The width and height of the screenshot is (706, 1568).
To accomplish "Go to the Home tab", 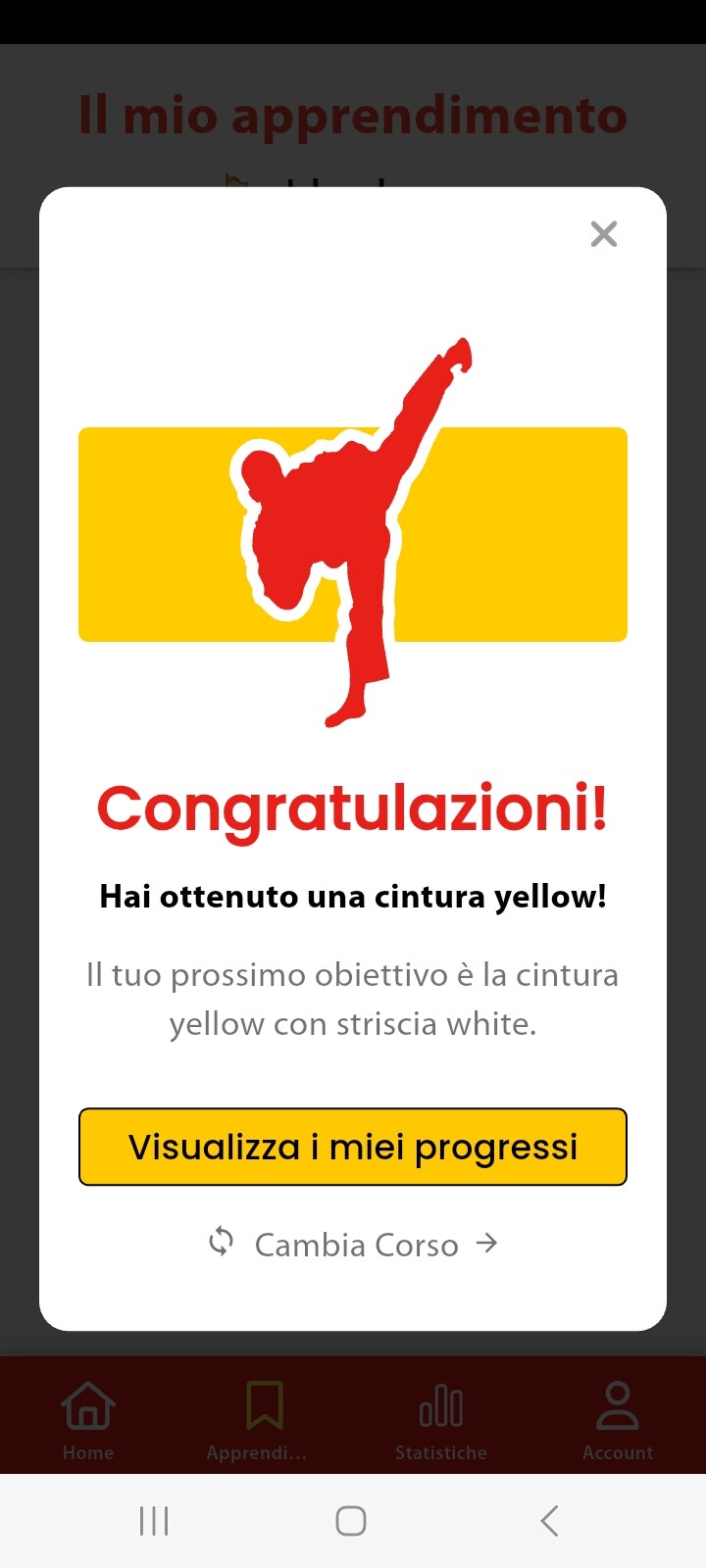I will pos(88,1420).
